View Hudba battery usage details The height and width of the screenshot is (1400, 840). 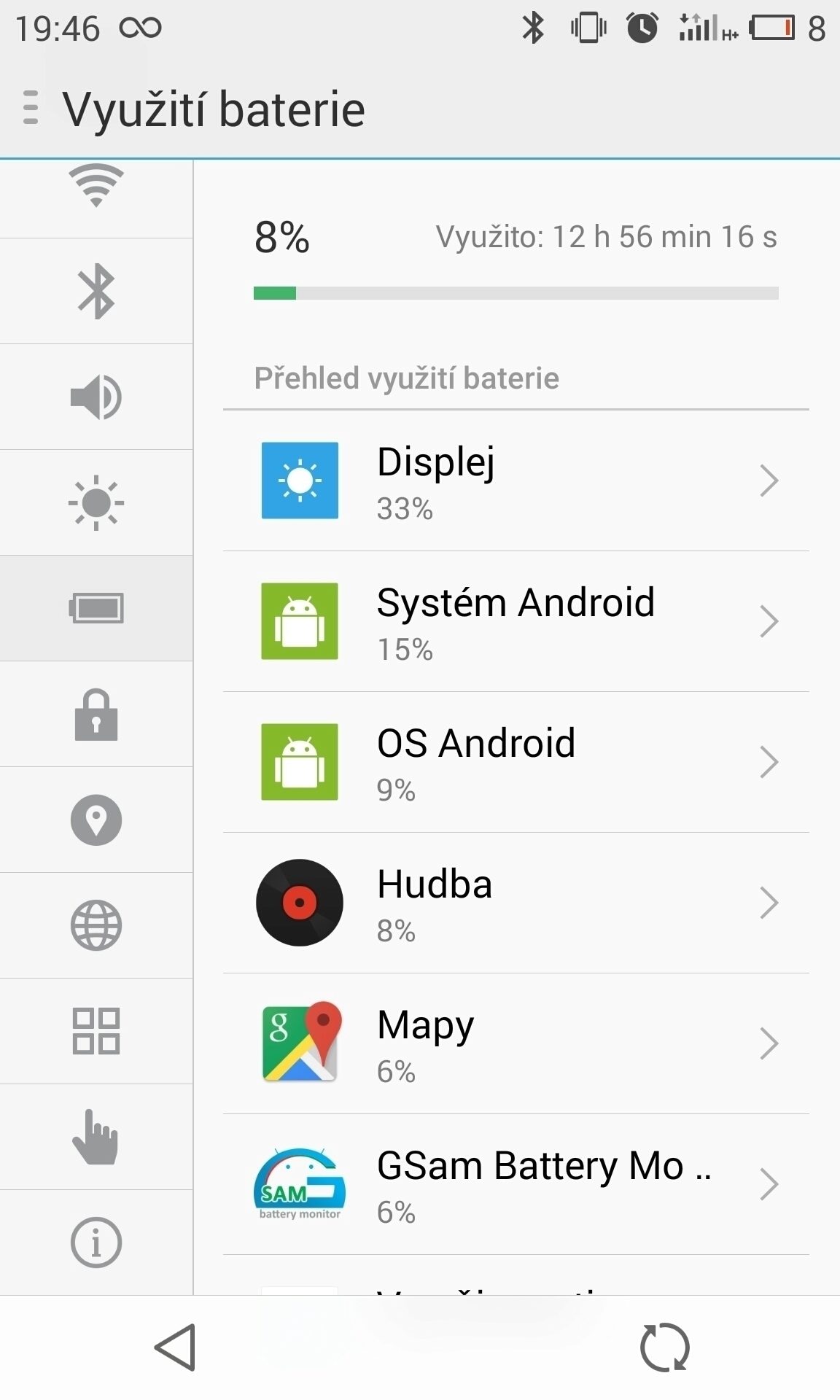tap(516, 903)
